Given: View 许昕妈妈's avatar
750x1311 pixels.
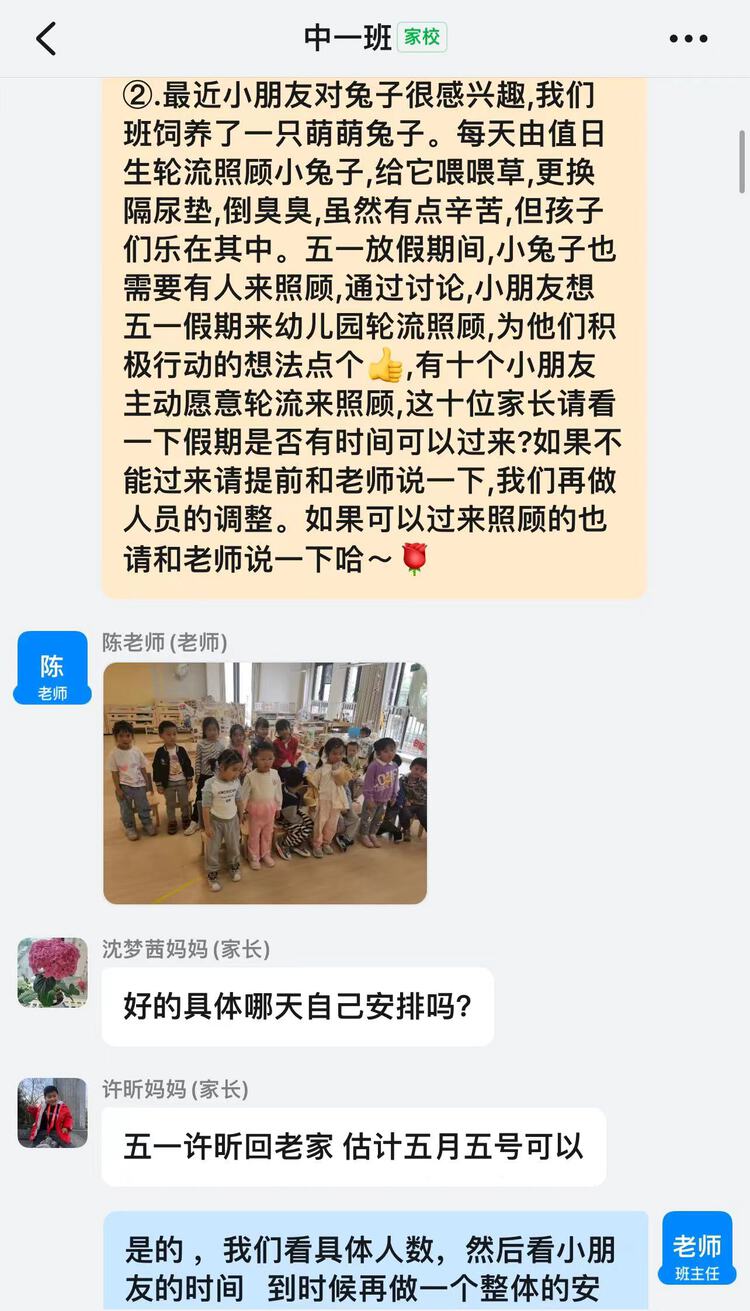Looking at the screenshot, I should tap(53, 1112).
